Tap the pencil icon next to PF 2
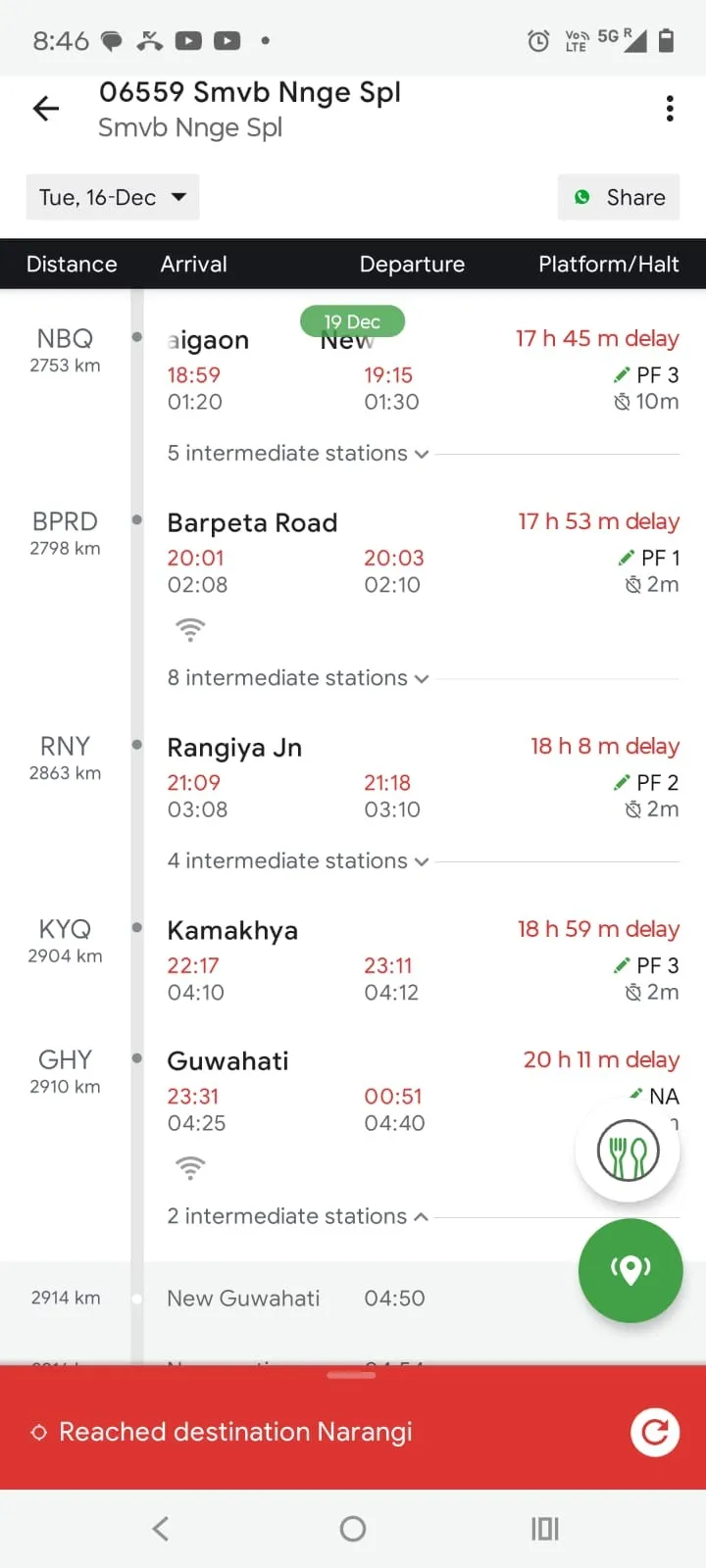Image resolution: width=706 pixels, height=1568 pixels. 622,781
